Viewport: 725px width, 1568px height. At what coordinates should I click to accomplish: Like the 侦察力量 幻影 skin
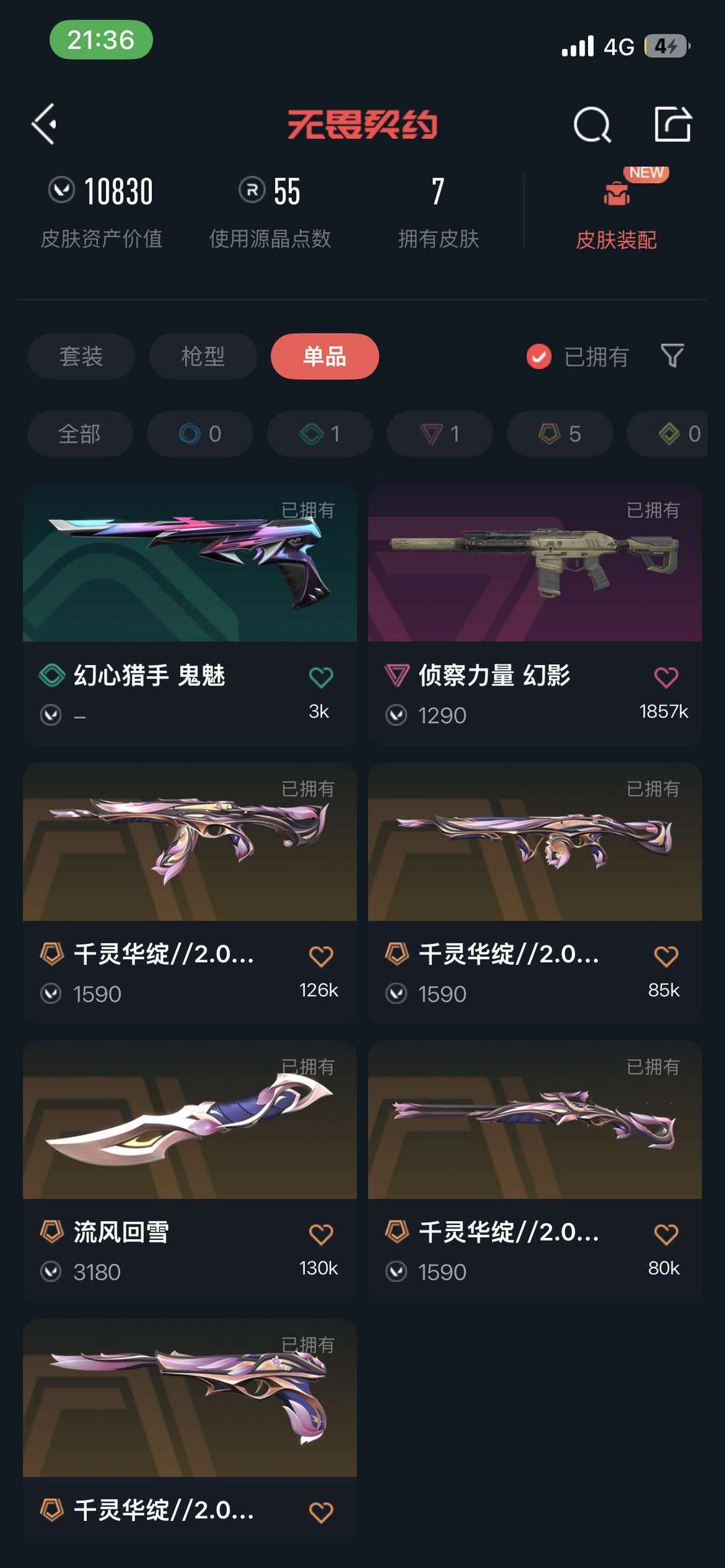point(666,677)
